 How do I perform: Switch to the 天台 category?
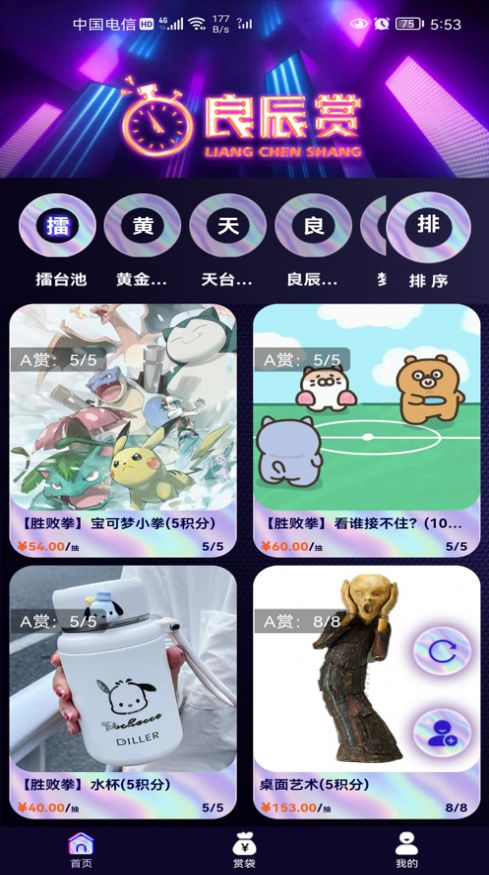pyautogui.click(x=228, y=240)
